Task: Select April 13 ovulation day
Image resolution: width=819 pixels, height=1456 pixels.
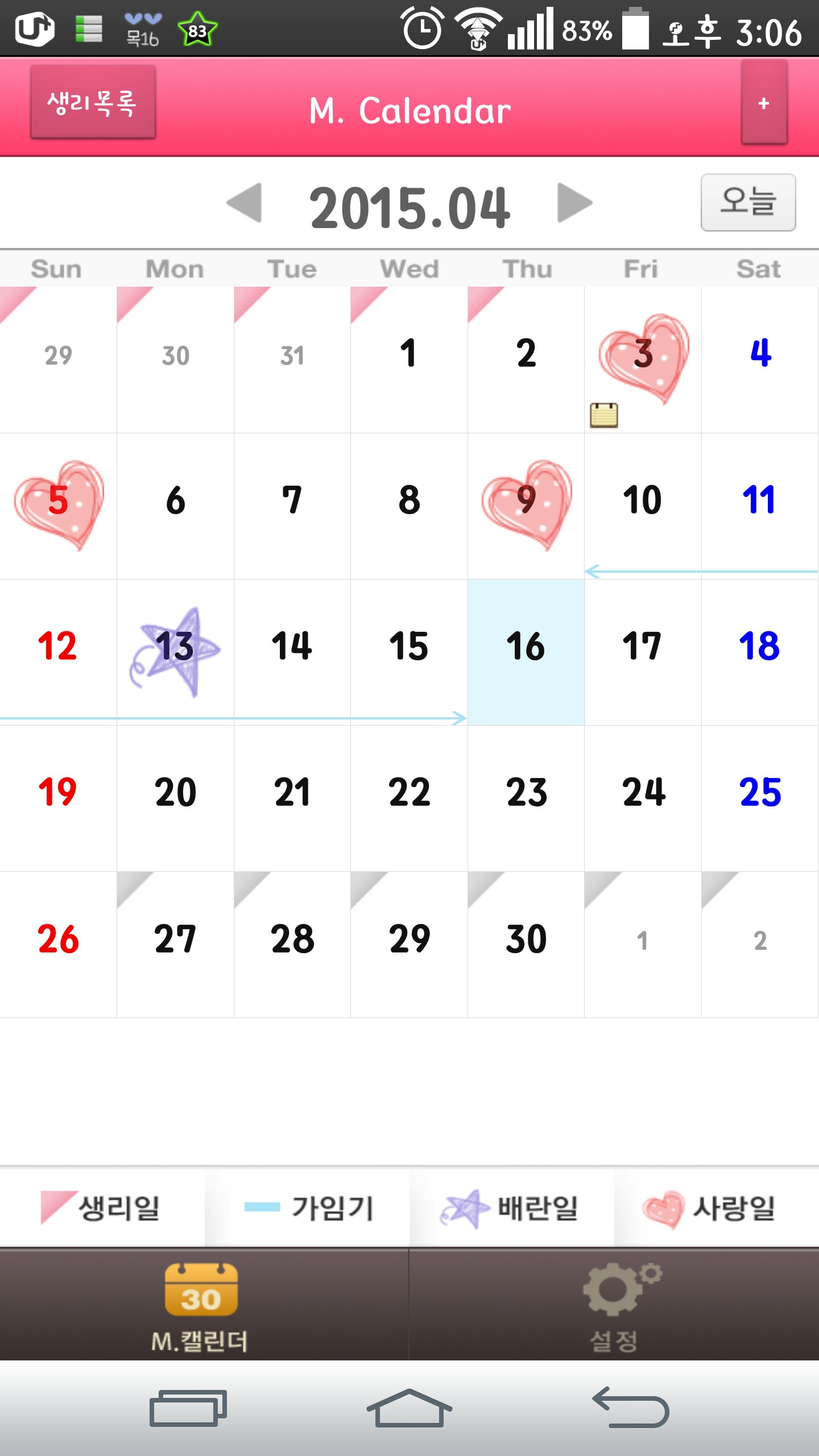Action: click(175, 652)
